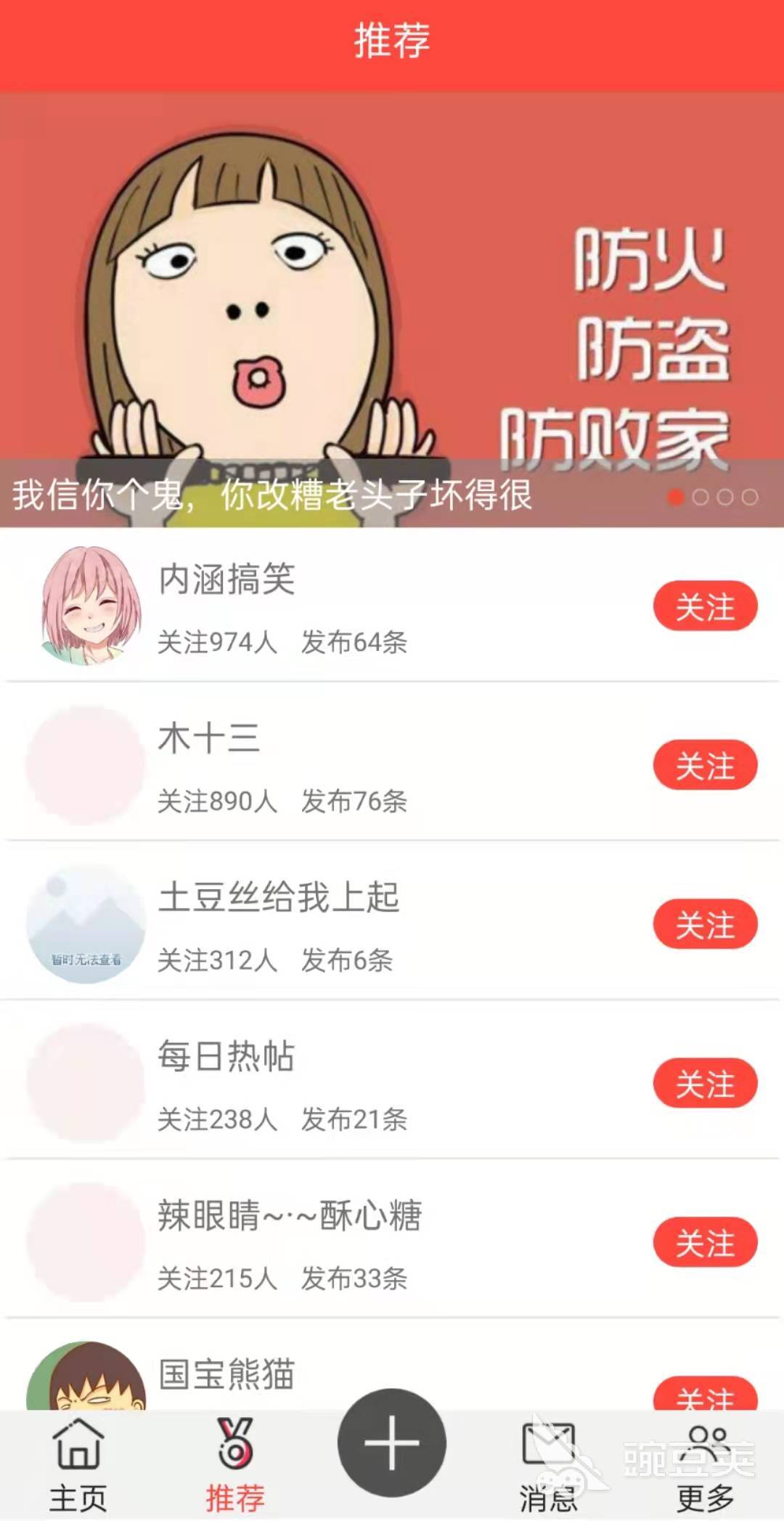Viewport: 784px width, 1521px height.
Task: Tap 关注 for 每日热帖
Action: point(705,1083)
